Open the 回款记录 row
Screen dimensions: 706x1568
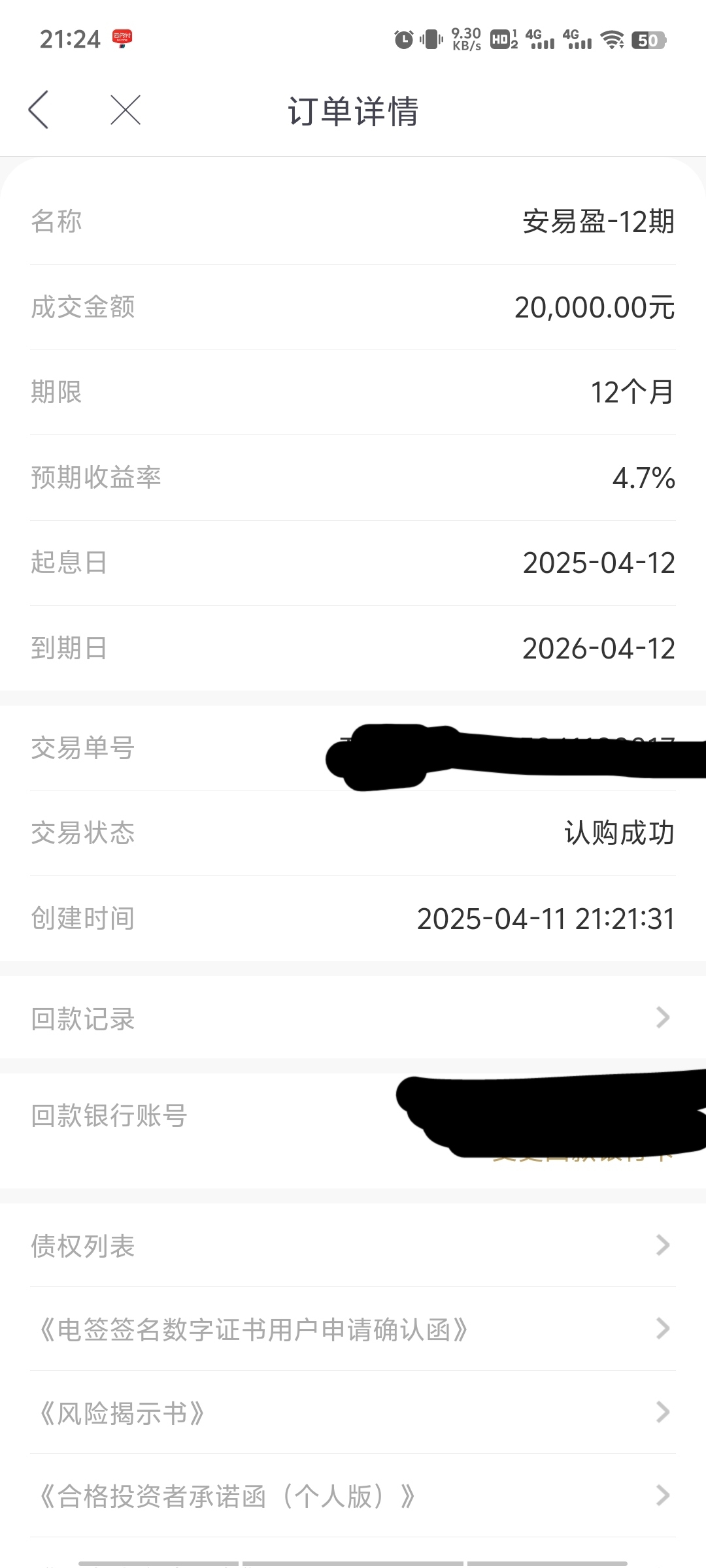pyautogui.click(x=353, y=1018)
